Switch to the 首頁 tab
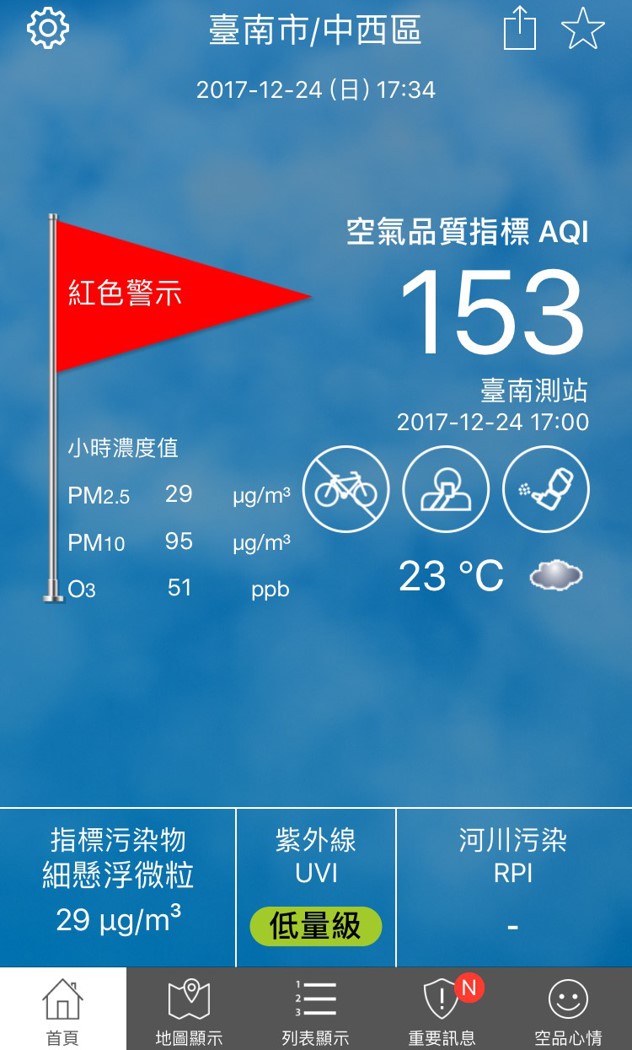The image size is (632, 1050). (63, 1009)
